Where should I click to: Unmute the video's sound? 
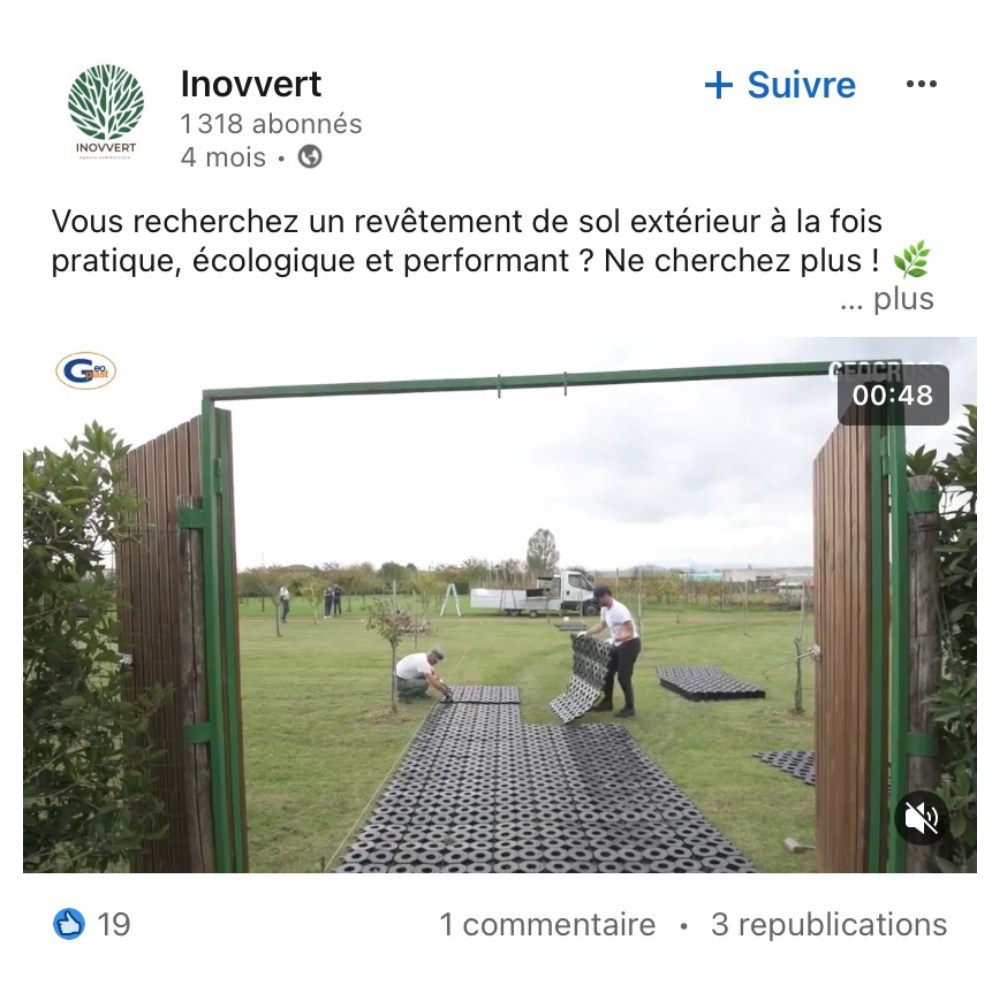[921, 818]
